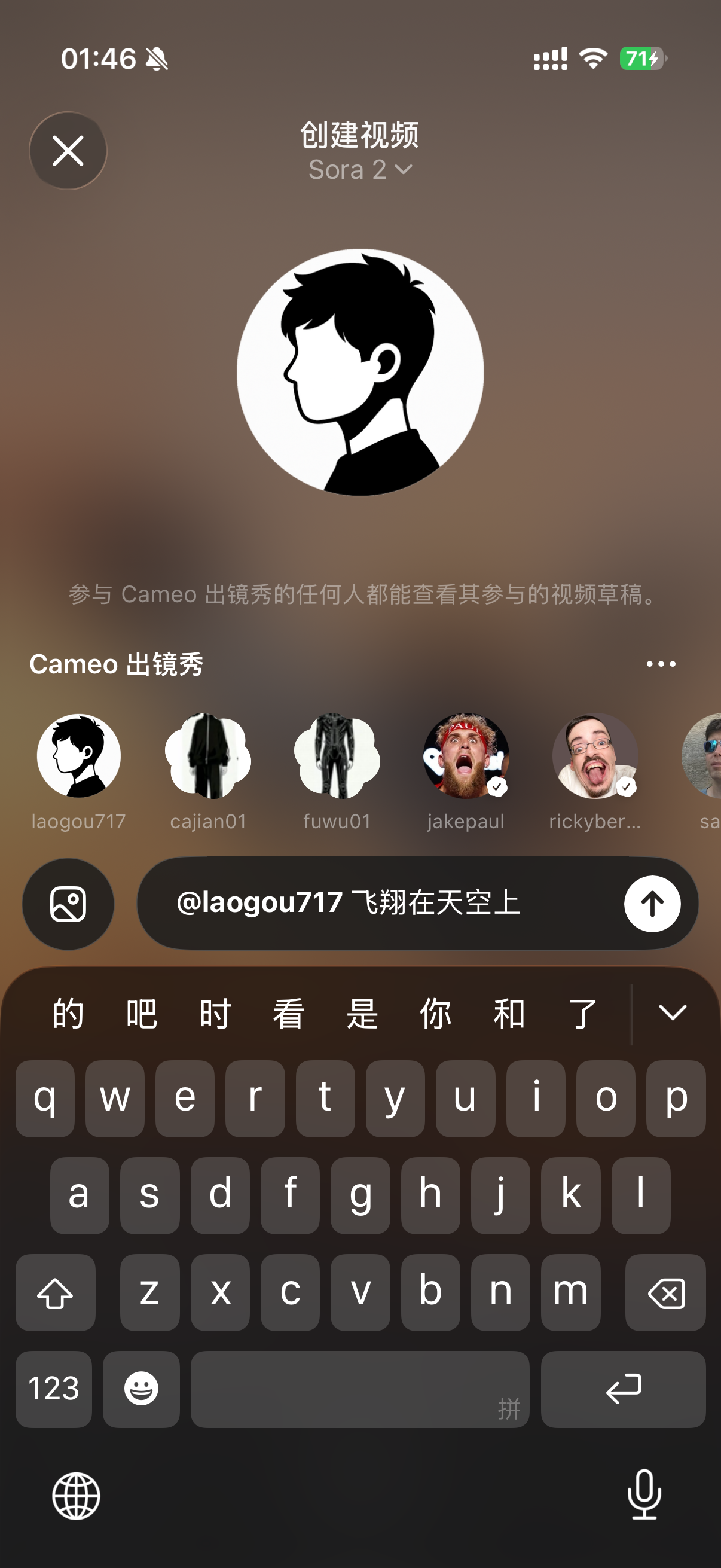Open the Cameo more options menu
Screen dimensions: 721x1568
point(660,664)
